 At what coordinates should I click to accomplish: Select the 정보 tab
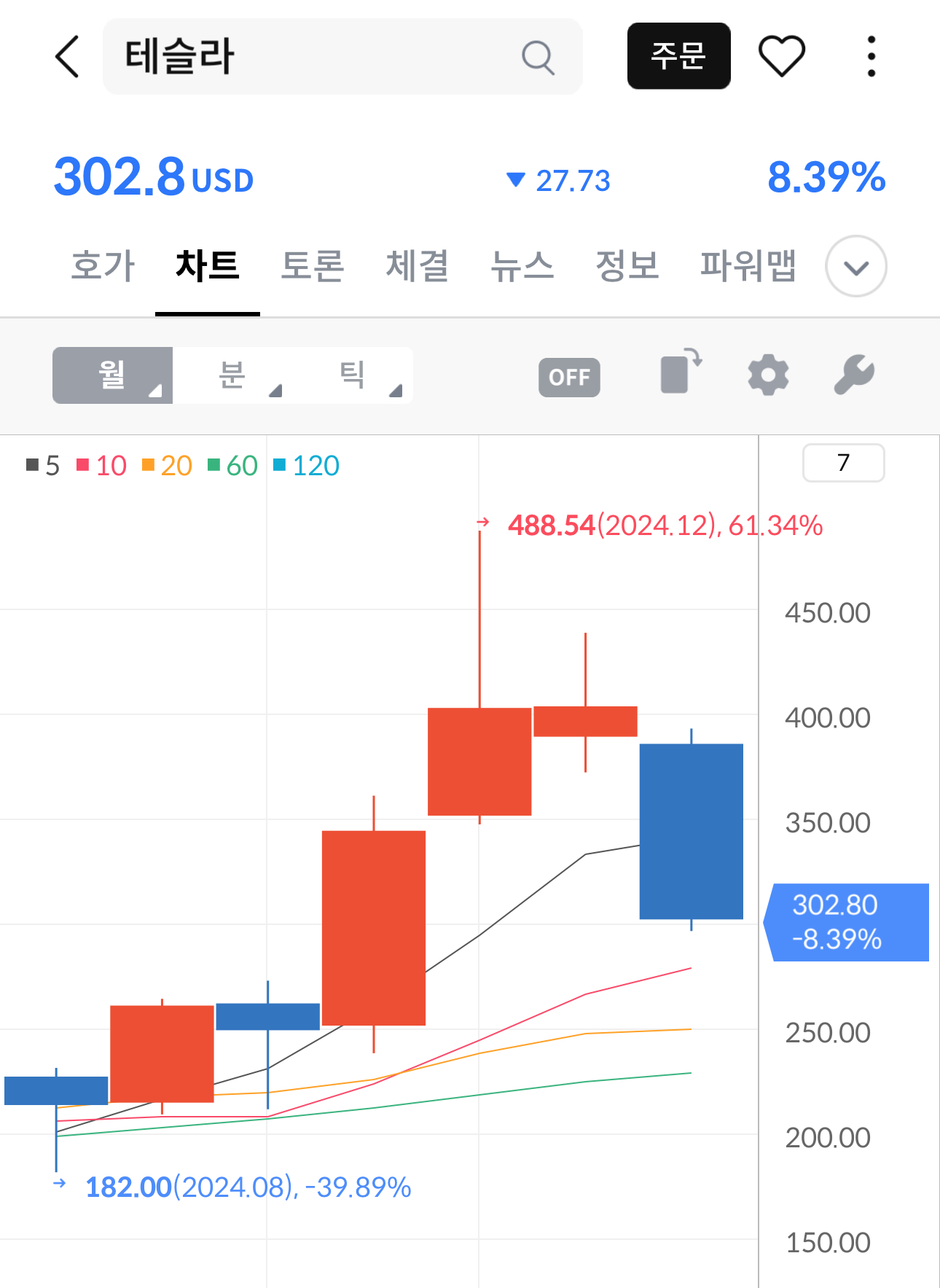627,265
